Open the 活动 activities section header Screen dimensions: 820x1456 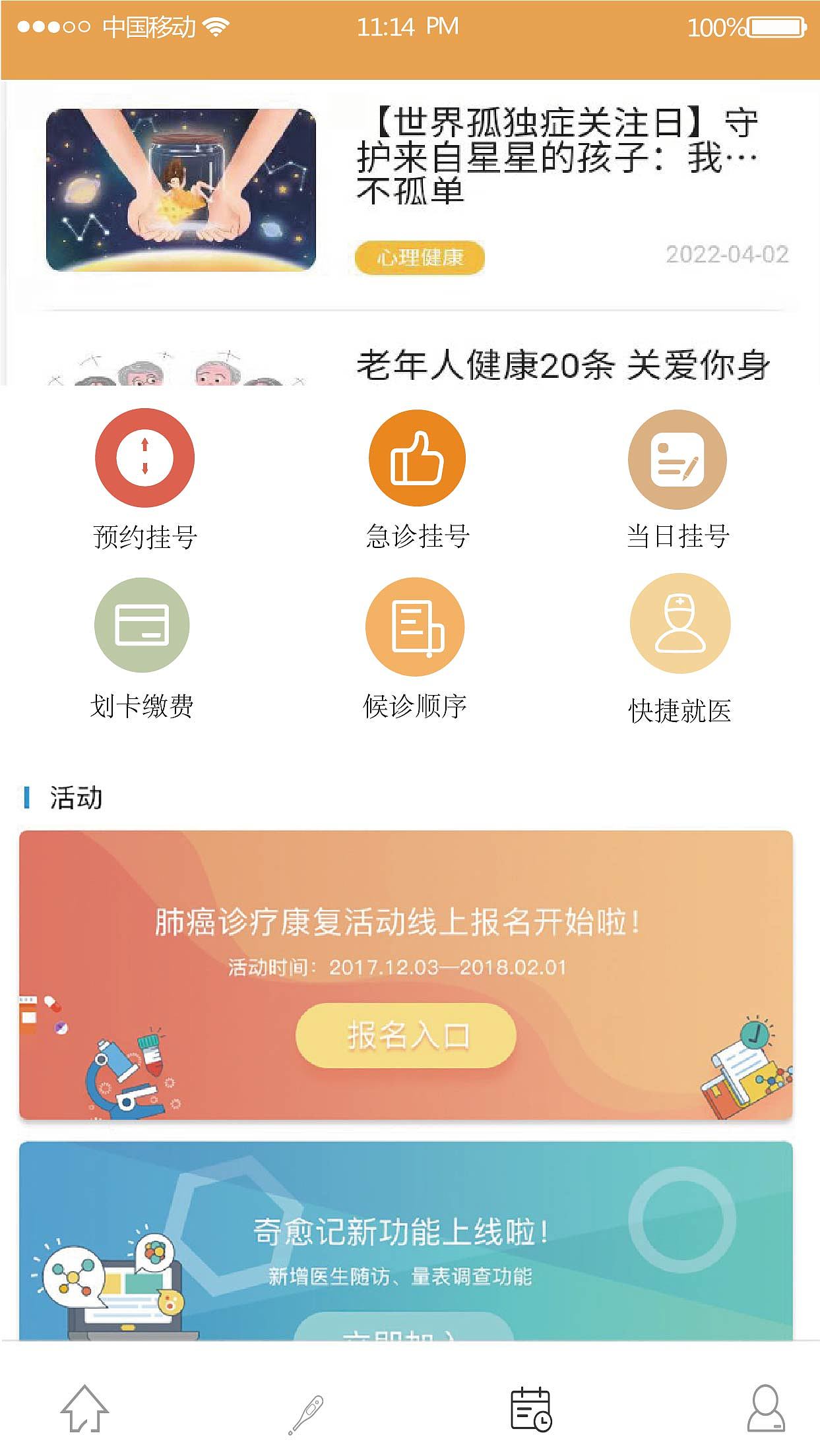coord(73,799)
